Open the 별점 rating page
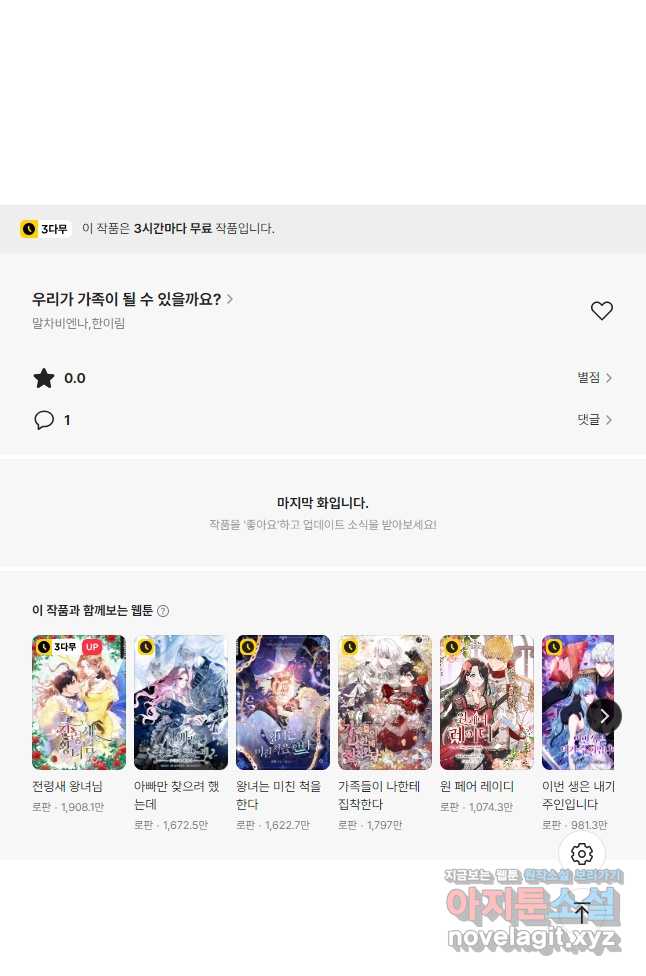 (594, 378)
